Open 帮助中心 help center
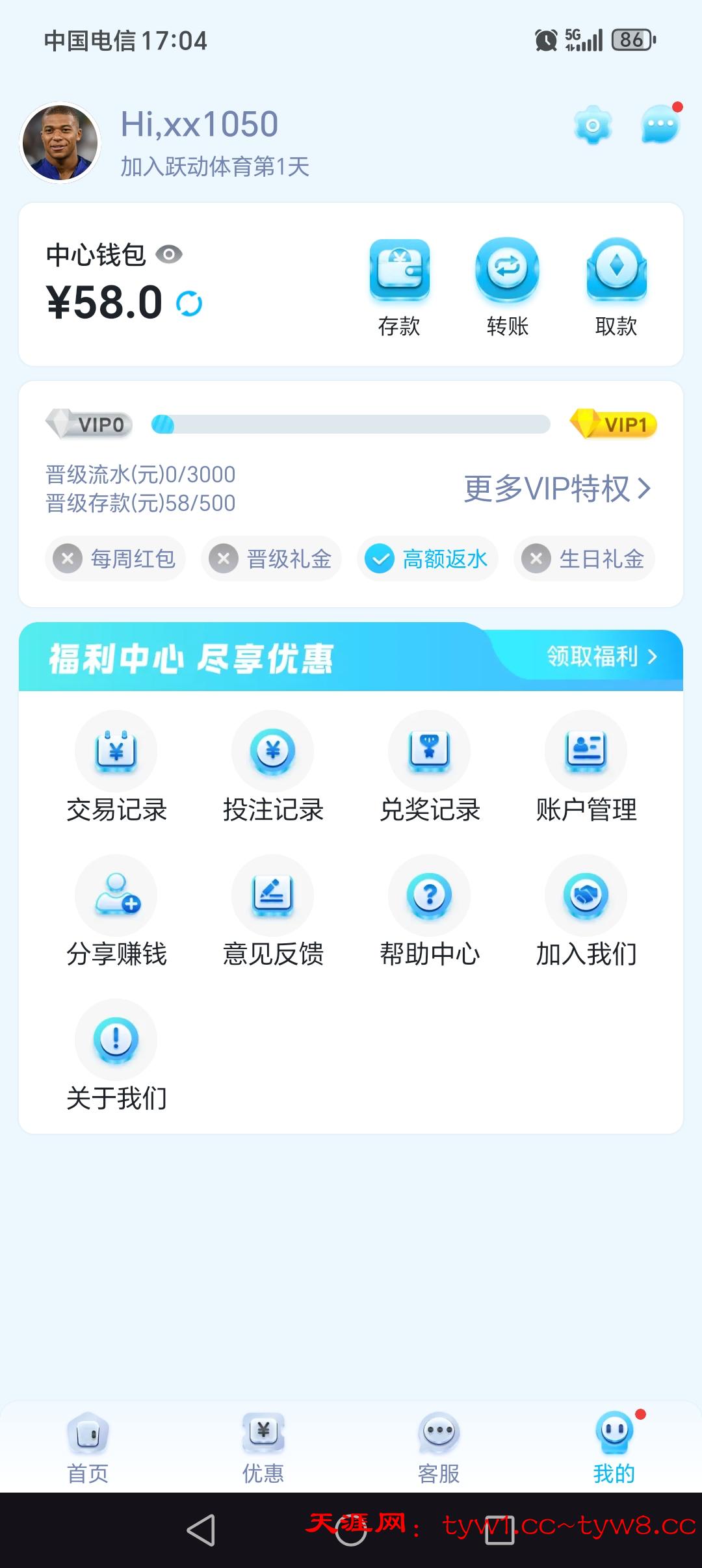702x1568 pixels. [429, 911]
